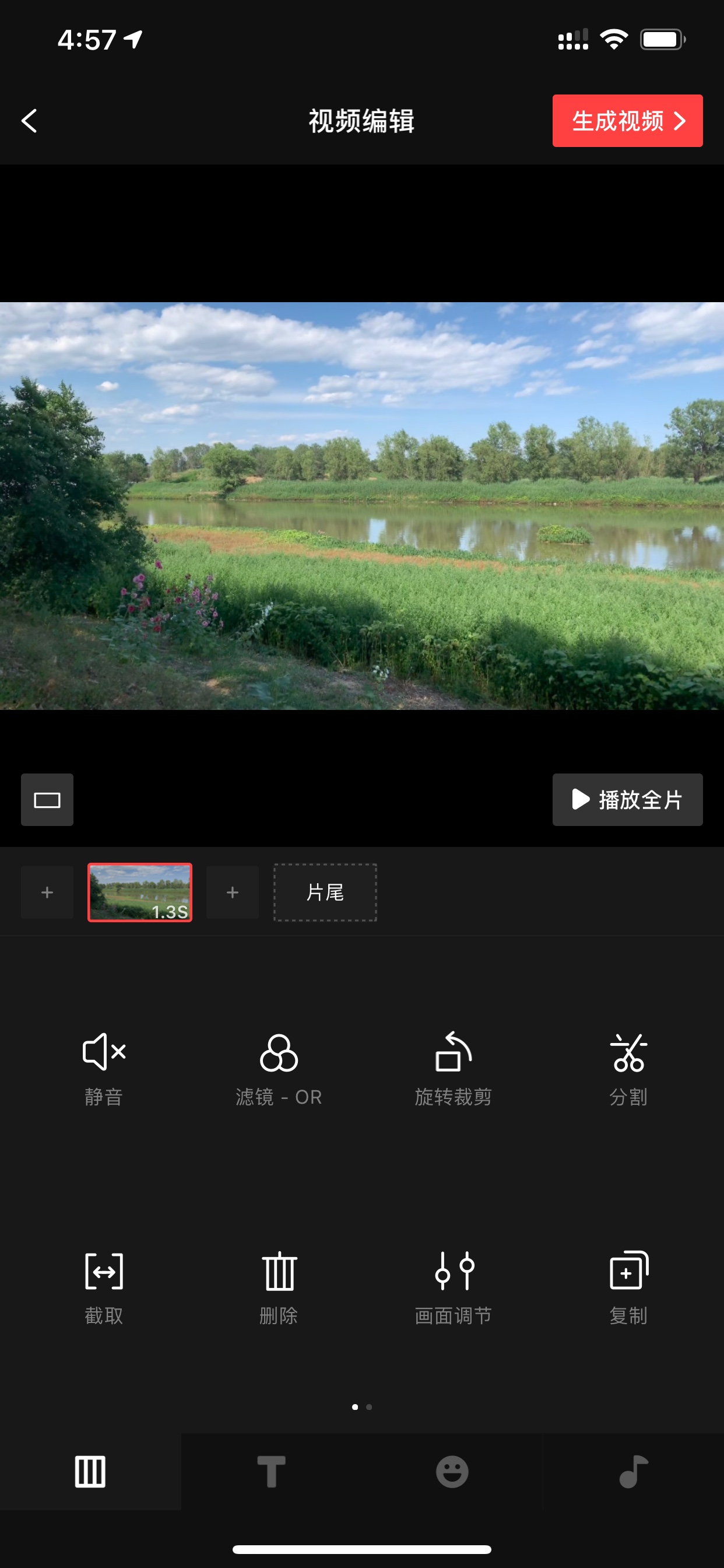The width and height of the screenshot is (724, 1568).
Task: Open 旋转裁剪 rotate and crop
Action: click(454, 1069)
